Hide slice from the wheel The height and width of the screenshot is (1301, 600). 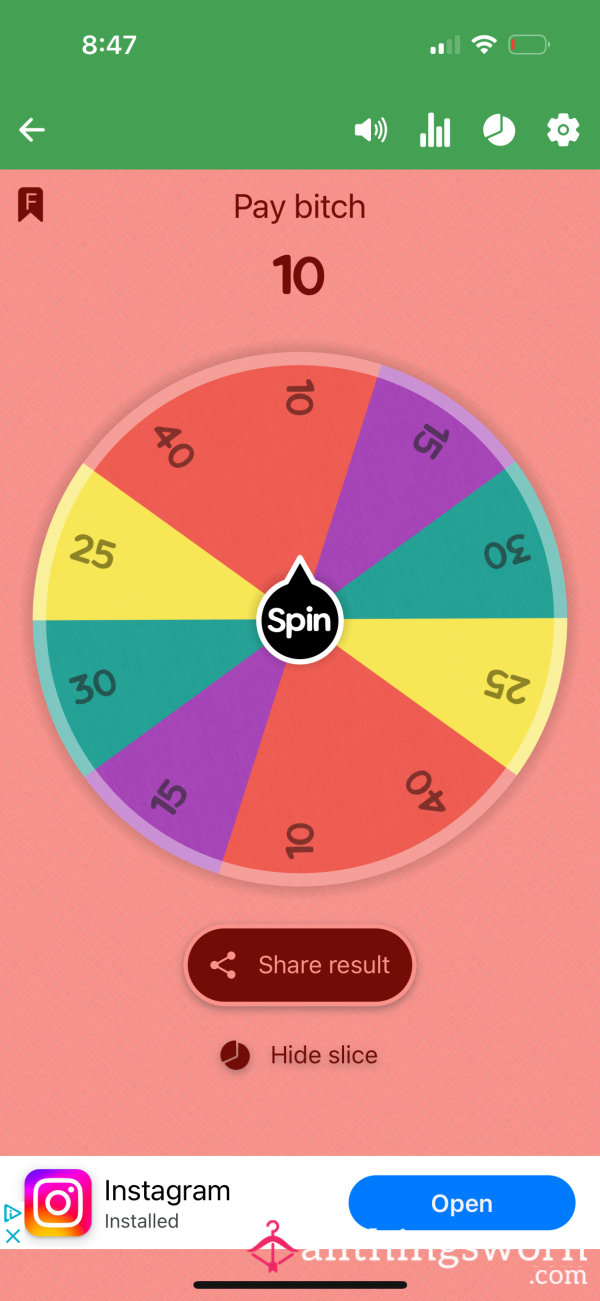pyautogui.click(x=299, y=1055)
